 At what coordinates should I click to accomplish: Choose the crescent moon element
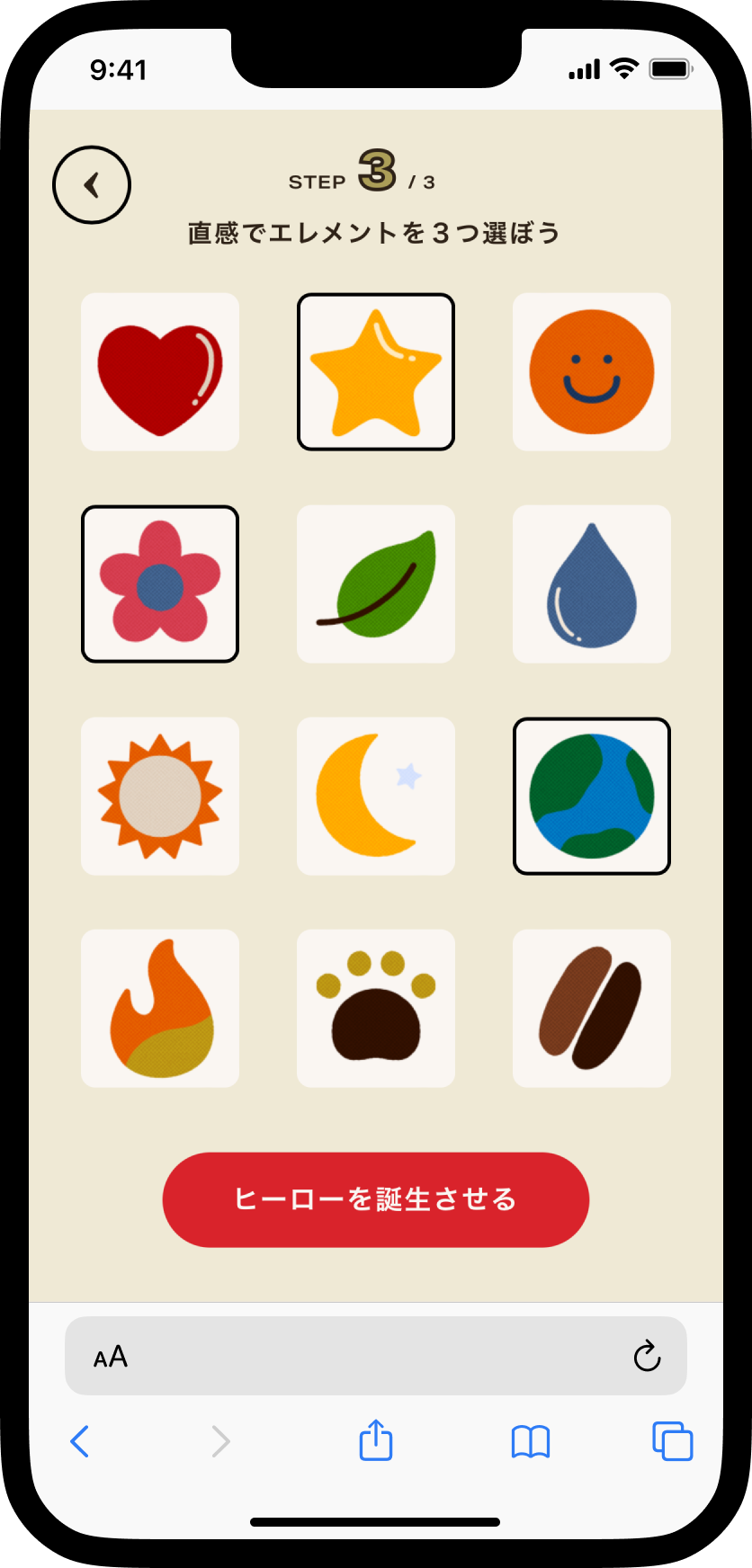[x=376, y=796]
